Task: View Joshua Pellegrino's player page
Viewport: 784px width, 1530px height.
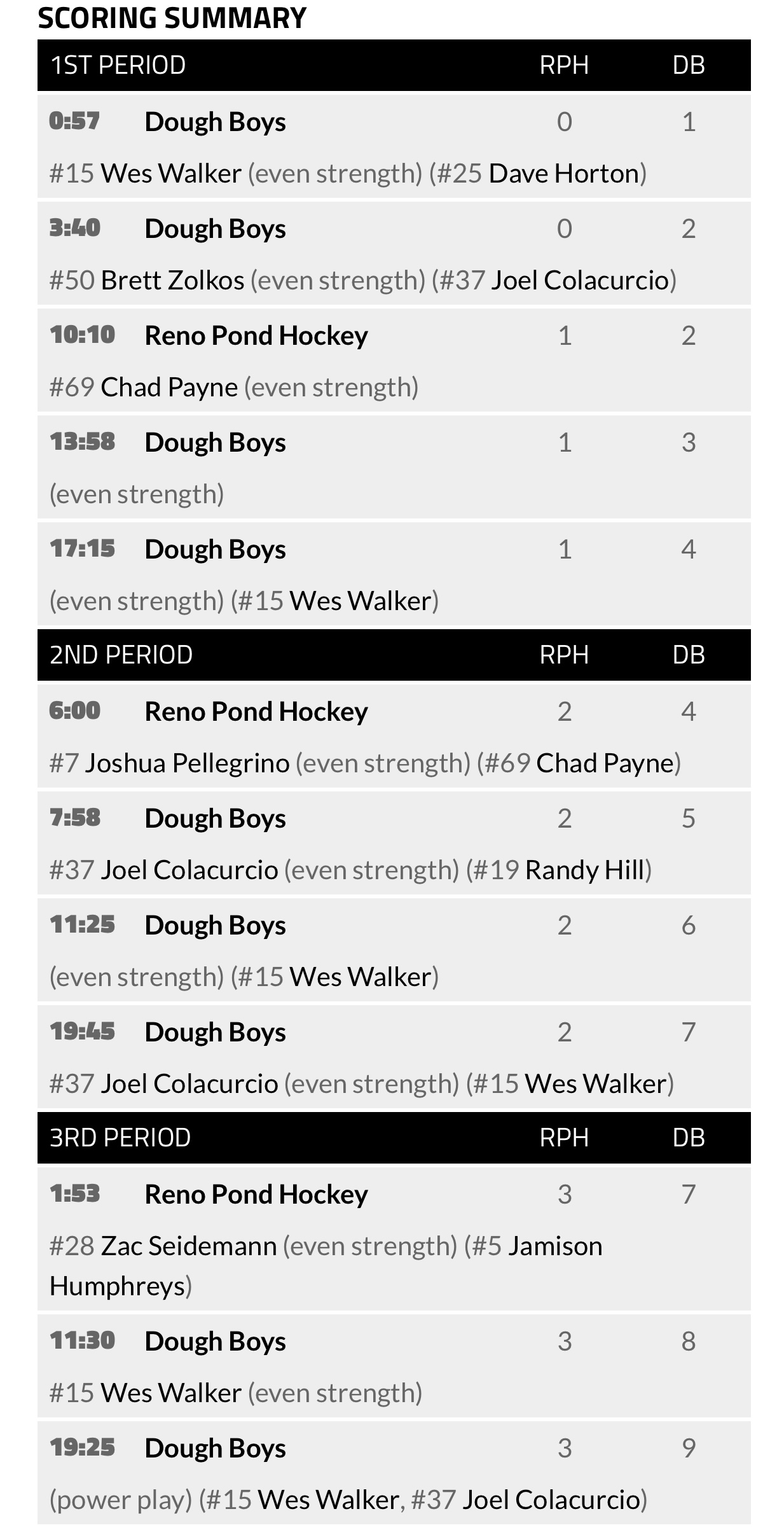Action: [x=187, y=763]
